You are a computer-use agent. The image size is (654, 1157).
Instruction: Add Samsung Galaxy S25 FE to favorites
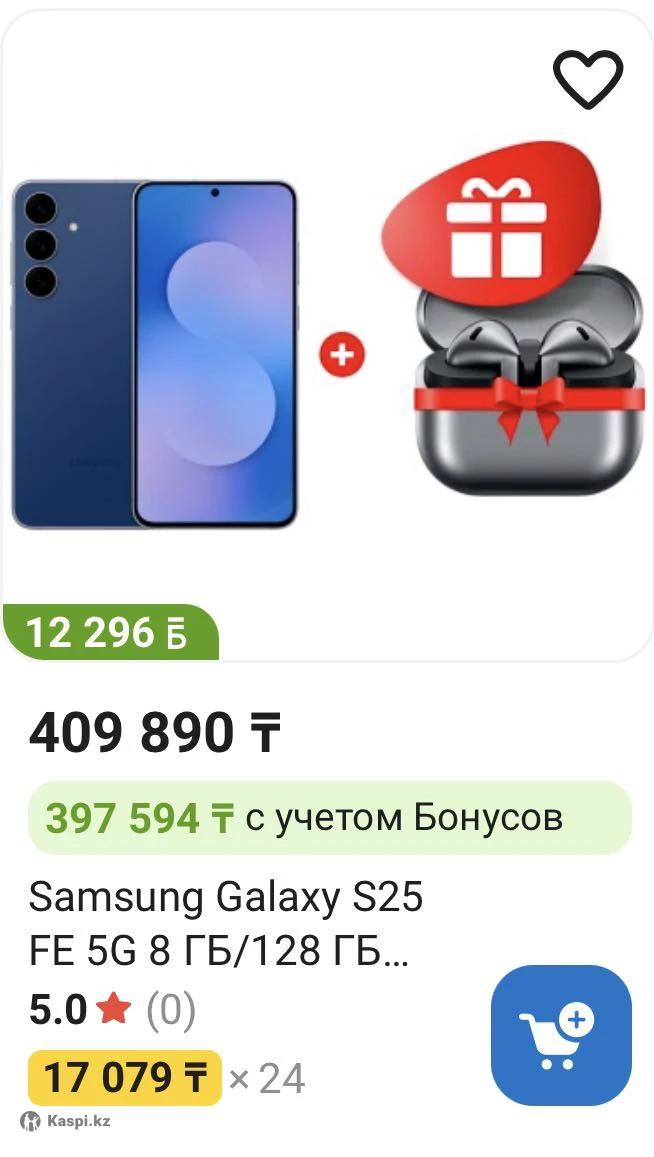pos(588,79)
